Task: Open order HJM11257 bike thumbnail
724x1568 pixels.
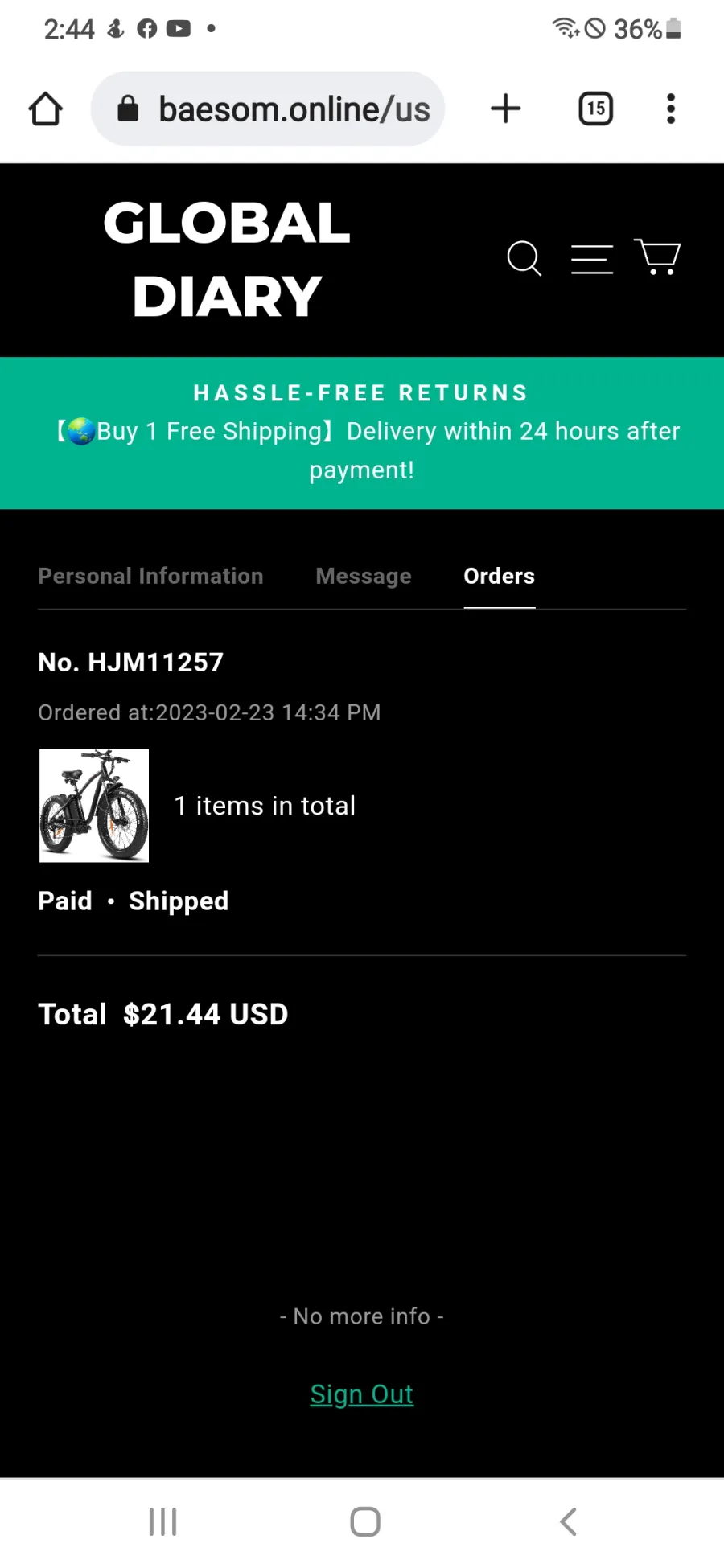Action: [x=94, y=806]
